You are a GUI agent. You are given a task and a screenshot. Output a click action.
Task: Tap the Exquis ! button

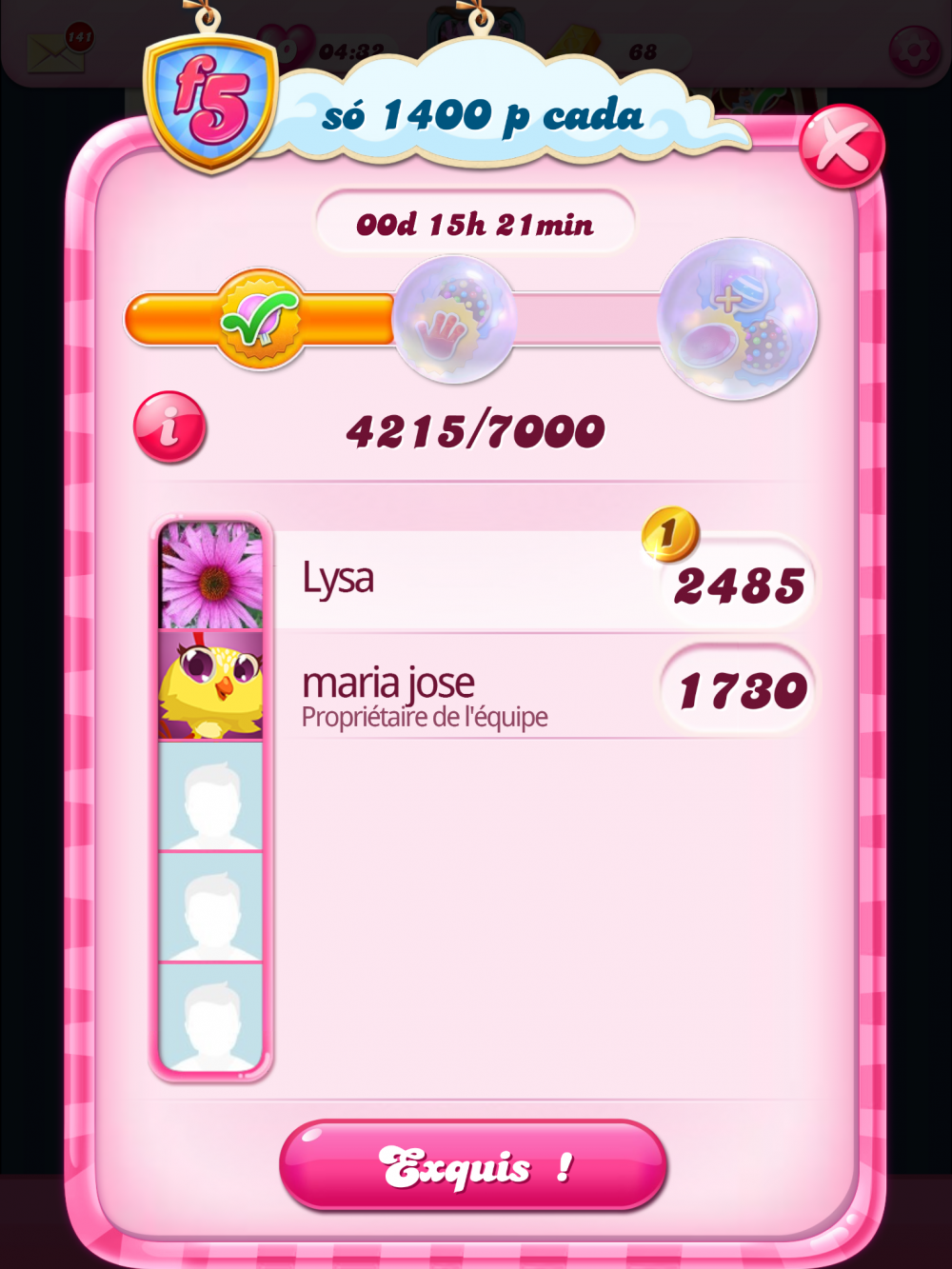point(473,1165)
